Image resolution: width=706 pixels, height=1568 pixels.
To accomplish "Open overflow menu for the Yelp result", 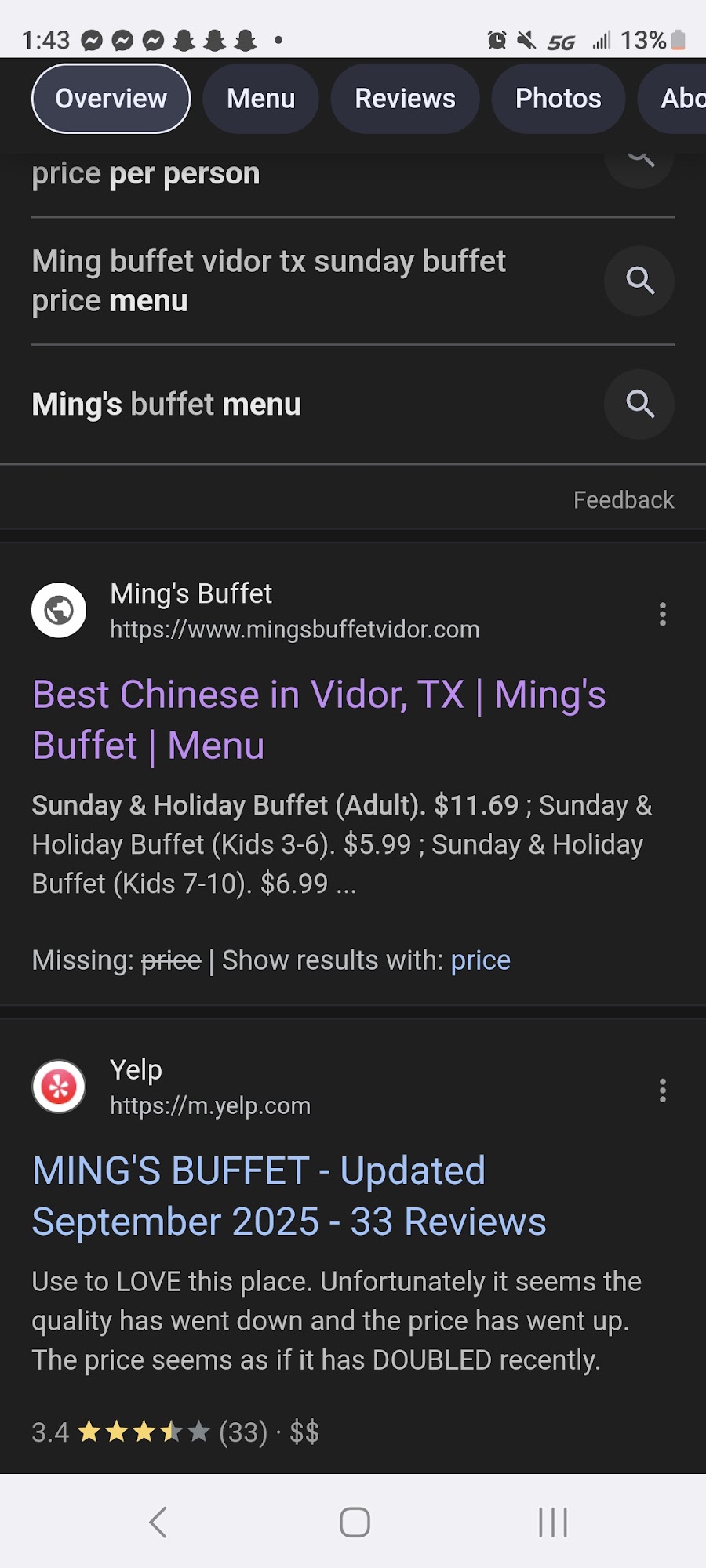I will click(663, 1090).
